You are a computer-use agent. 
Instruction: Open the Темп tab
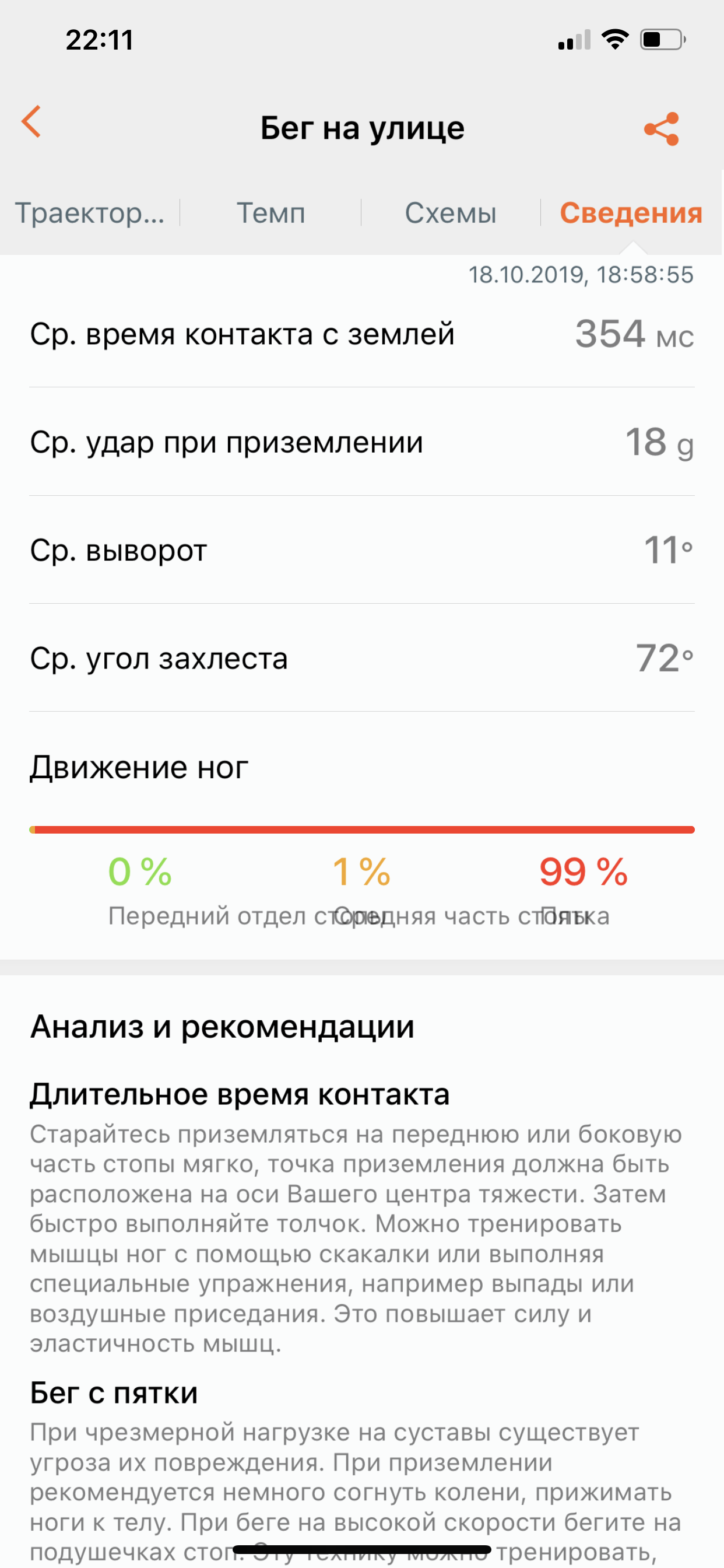click(x=270, y=213)
